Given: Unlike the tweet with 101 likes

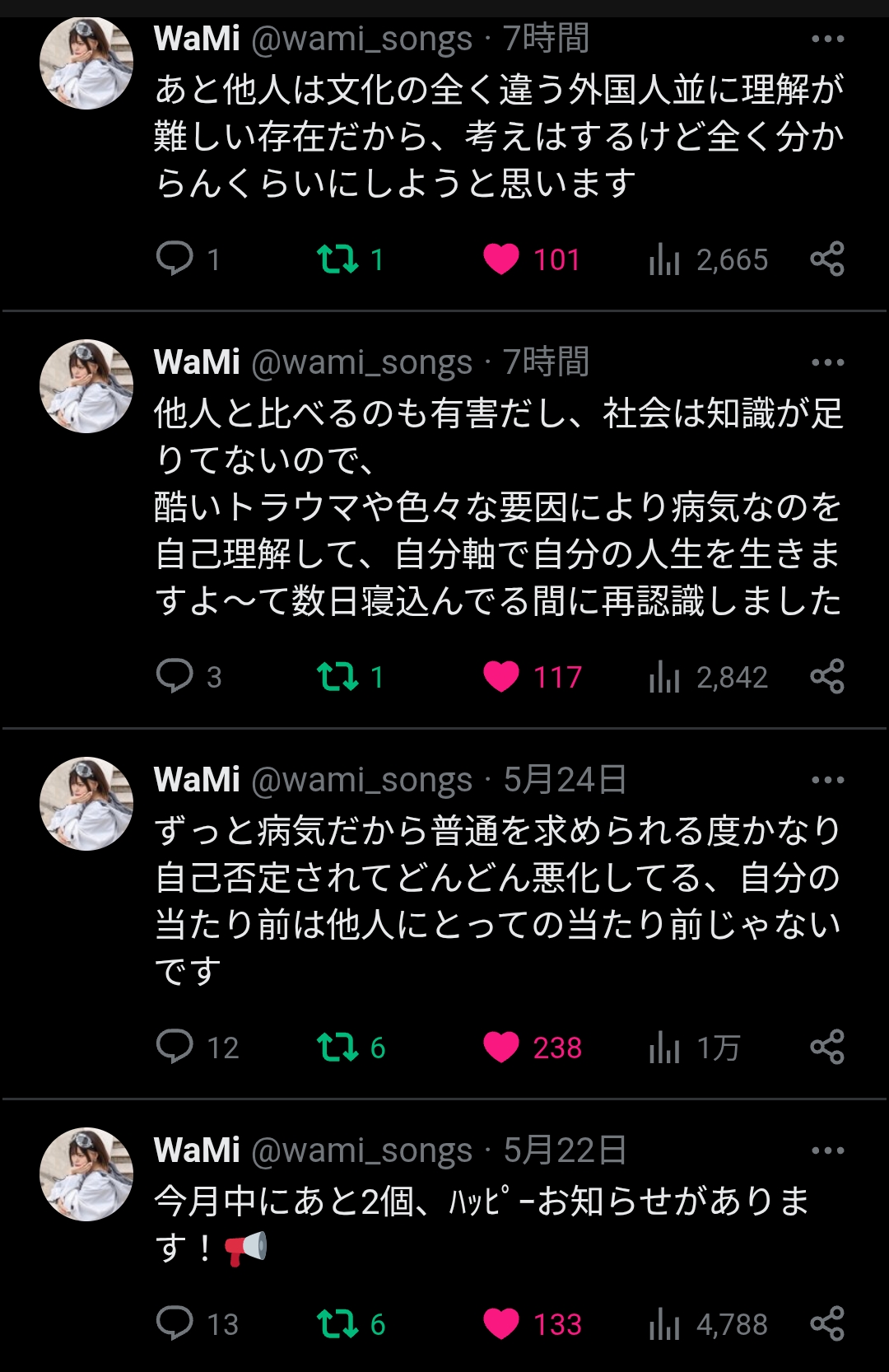Looking at the screenshot, I should click(500, 259).
